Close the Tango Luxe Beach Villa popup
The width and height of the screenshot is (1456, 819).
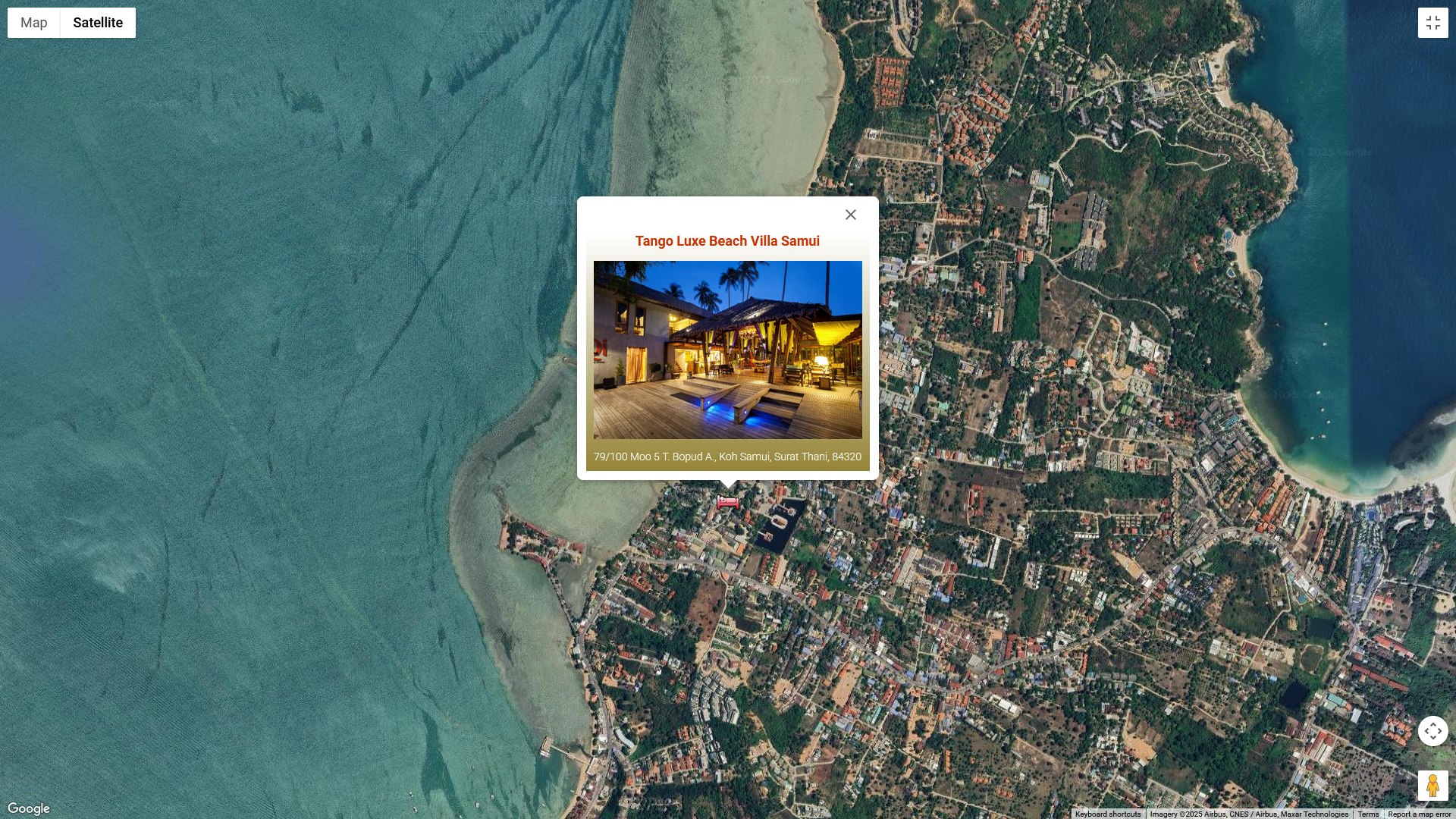[x=851, y=215]
